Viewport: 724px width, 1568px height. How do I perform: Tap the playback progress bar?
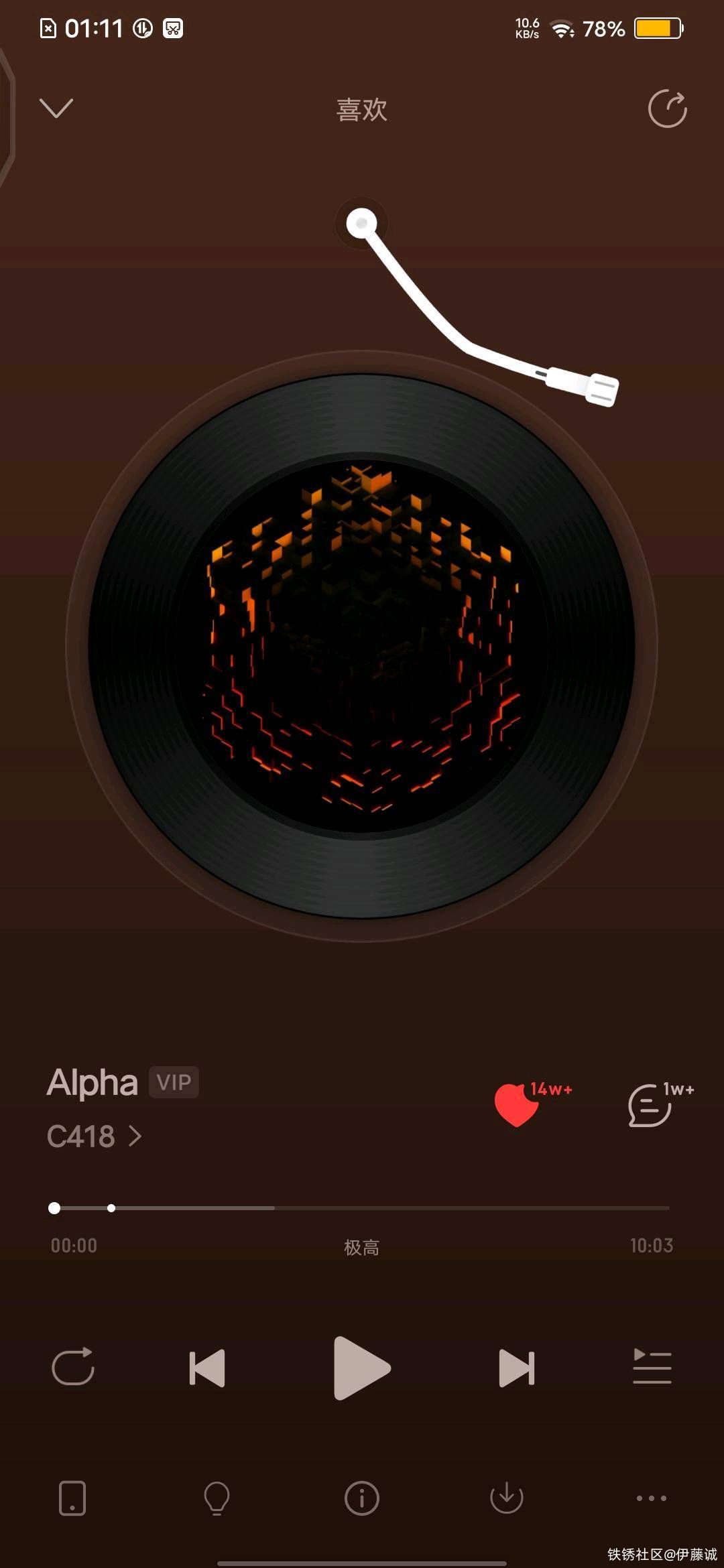[x=362, y=1207]
